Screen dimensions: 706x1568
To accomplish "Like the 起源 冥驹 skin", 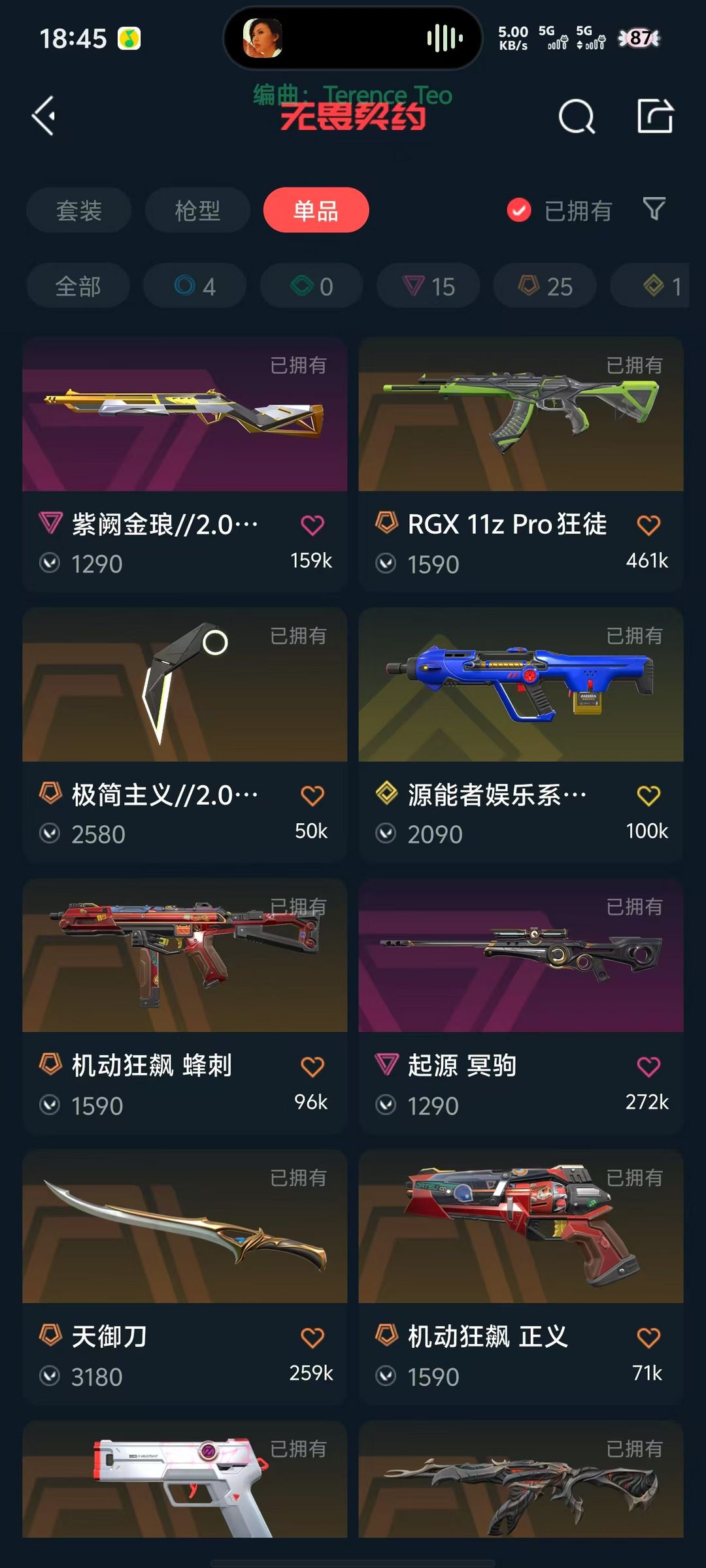I will [x=648, y=1067].
